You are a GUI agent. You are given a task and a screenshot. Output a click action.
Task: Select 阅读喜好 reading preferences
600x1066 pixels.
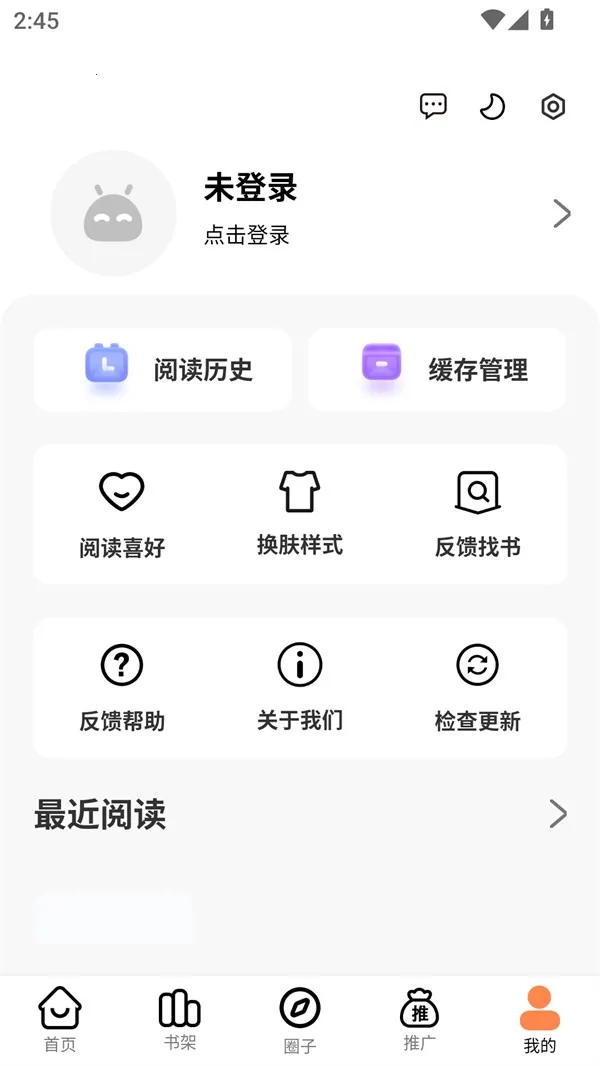pyautogui.click(x=122, y=514)
